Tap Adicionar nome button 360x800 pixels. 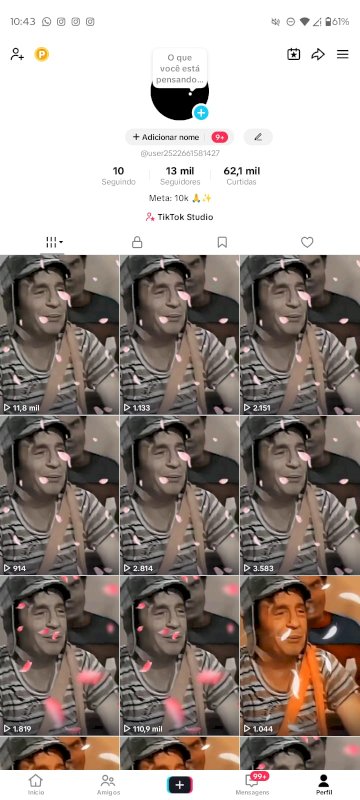(179, 137)
